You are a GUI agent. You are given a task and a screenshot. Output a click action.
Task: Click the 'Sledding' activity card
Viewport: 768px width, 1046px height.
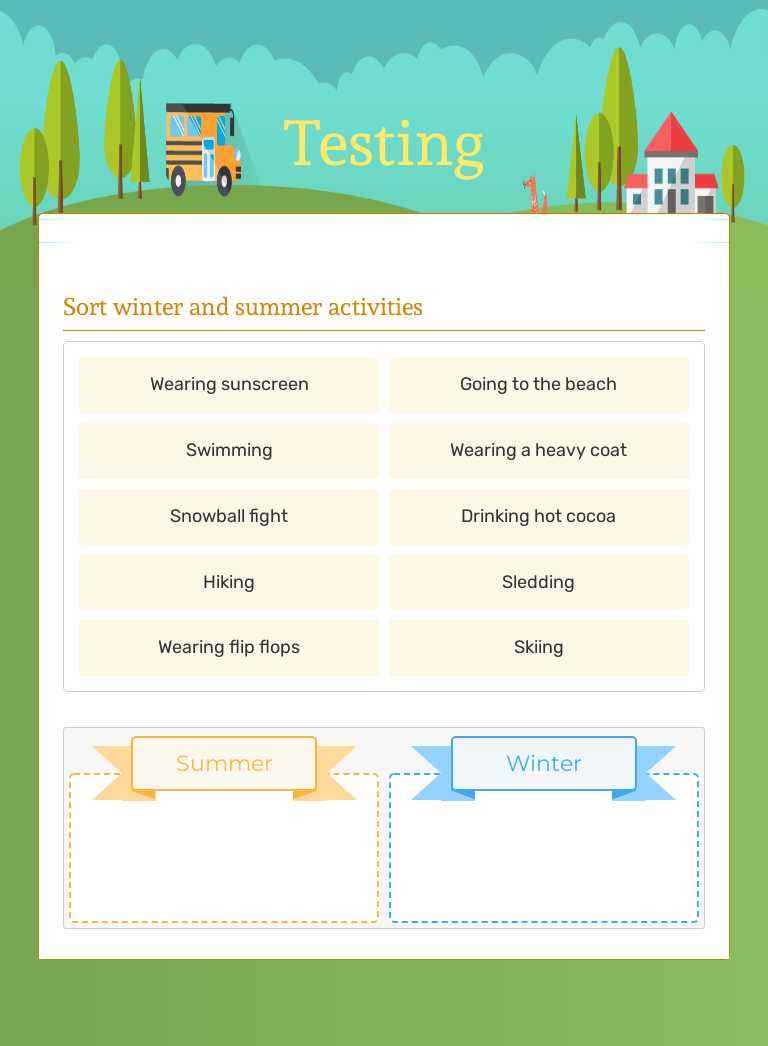click(538, 582)
